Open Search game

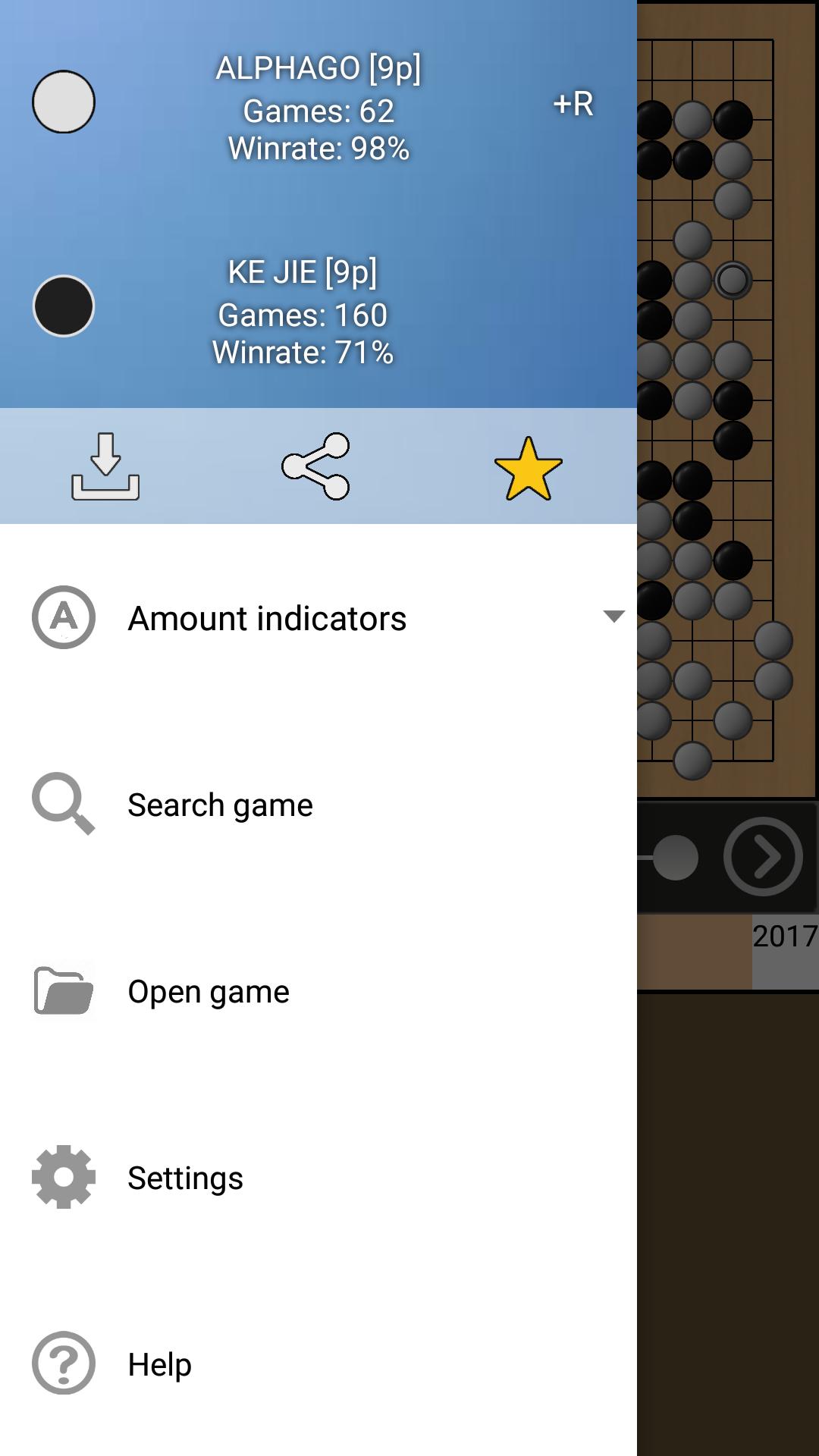(x=220, y=805)
